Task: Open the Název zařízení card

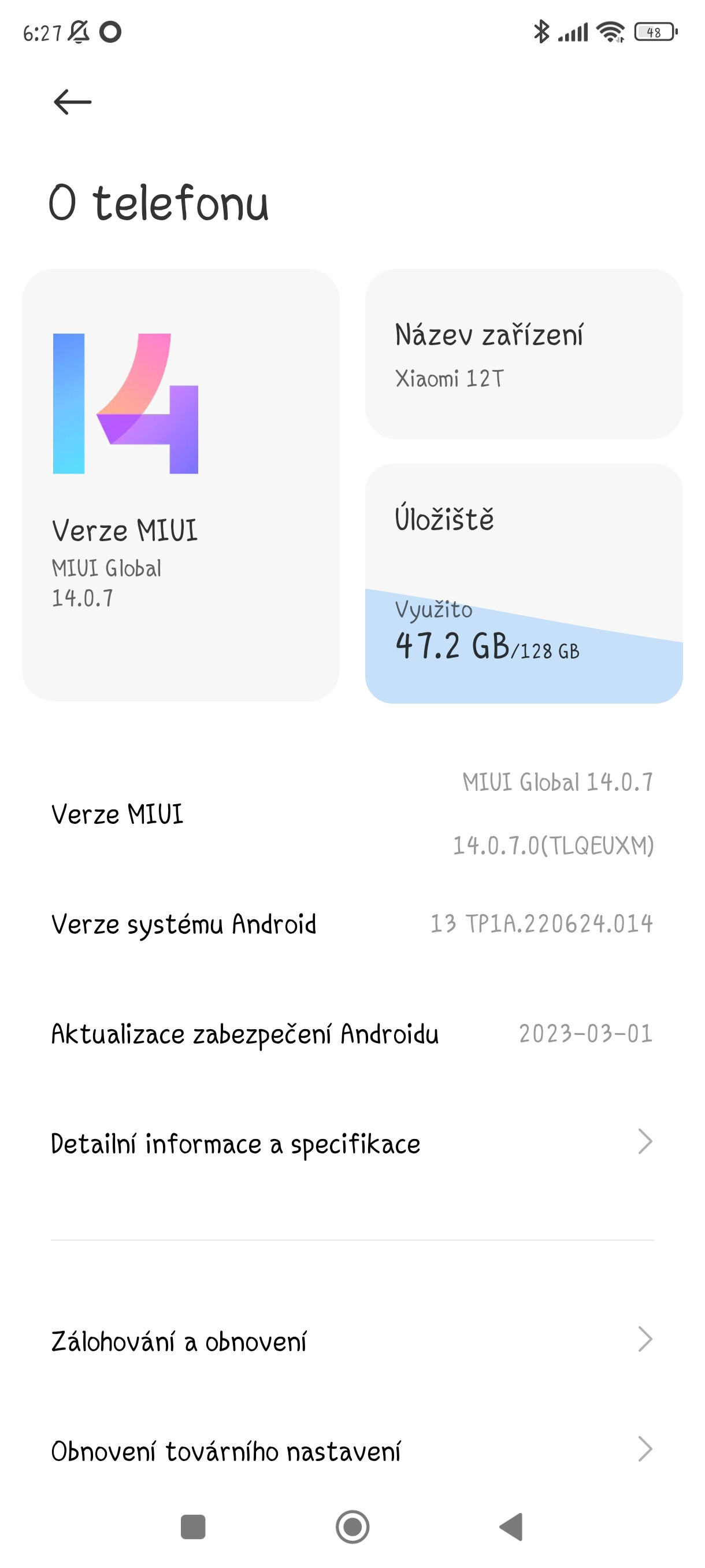Action: coord(523,354)
